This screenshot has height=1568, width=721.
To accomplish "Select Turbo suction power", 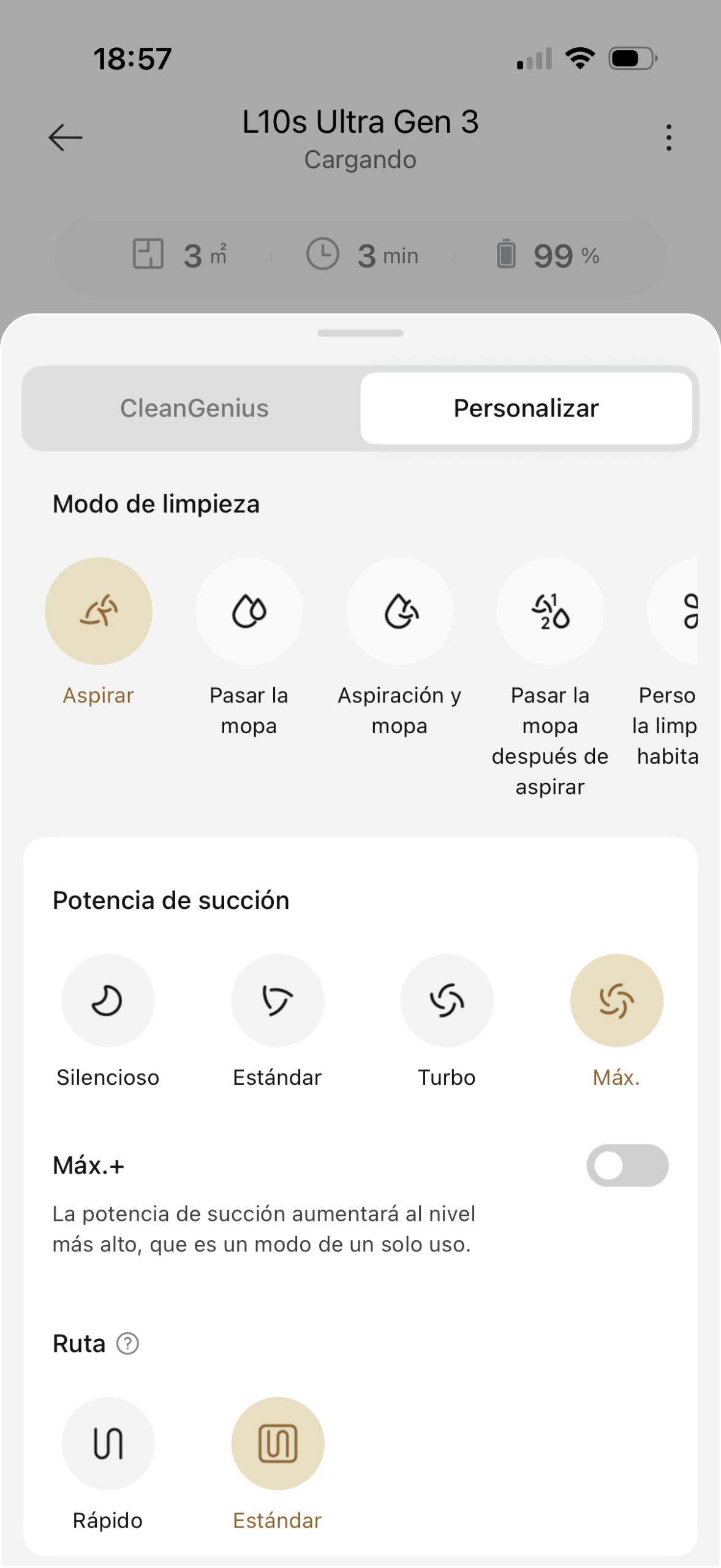I will pyautogui.click(x=447, y=1000).
